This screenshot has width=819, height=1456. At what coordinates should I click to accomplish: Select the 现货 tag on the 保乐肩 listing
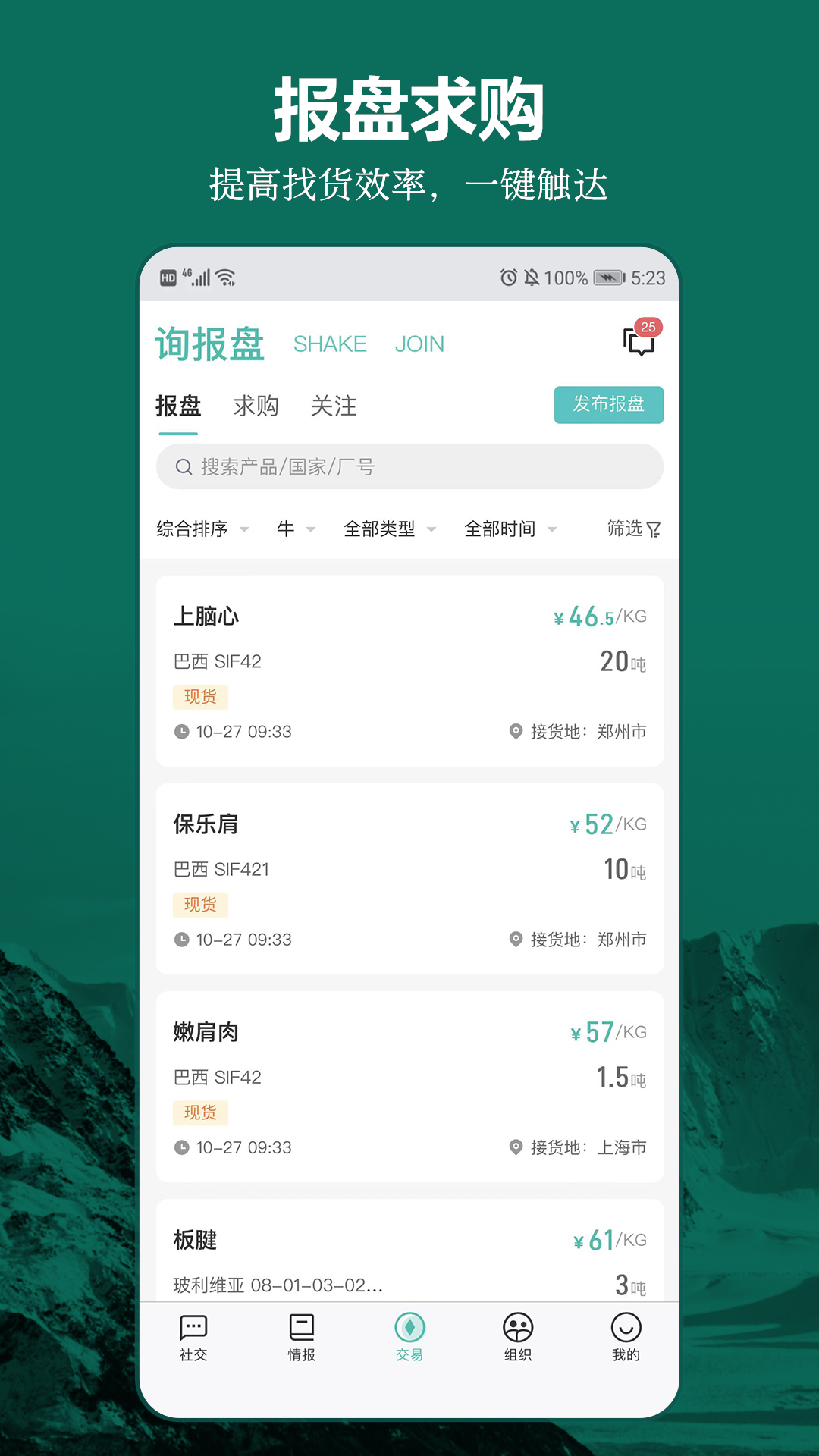tap(200, 905)
